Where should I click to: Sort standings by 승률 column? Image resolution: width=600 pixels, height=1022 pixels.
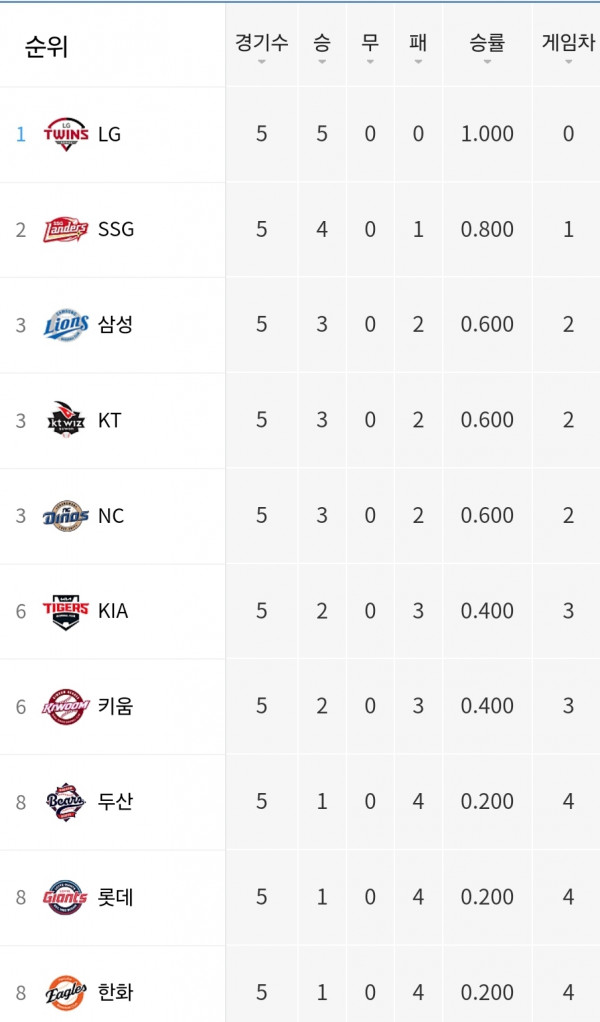click(x=487, y=45)
